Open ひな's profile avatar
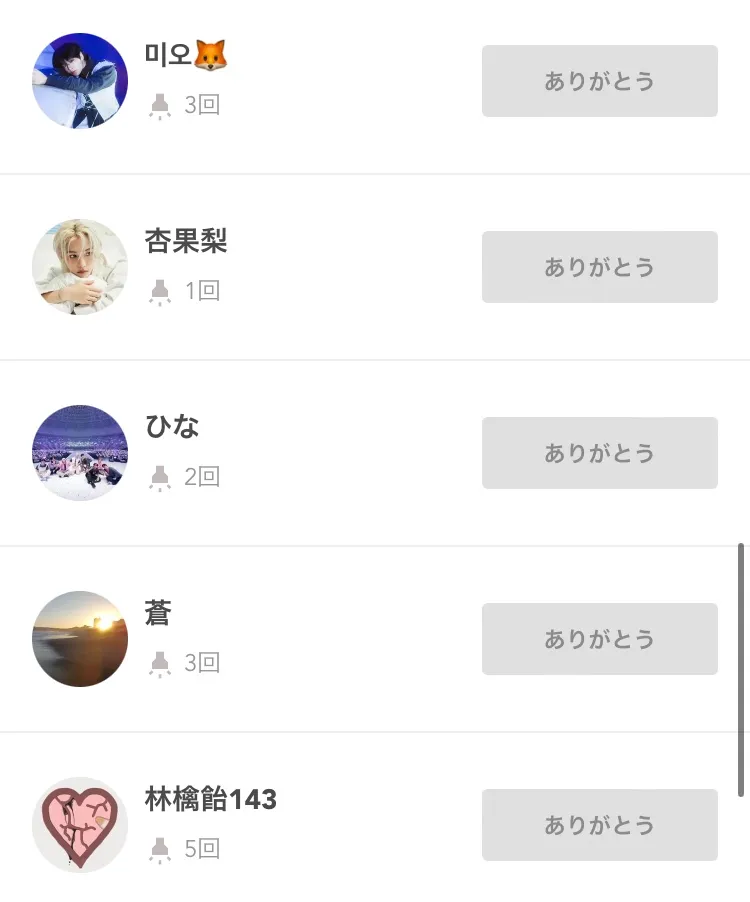Viewport: 750px width, 902px height. (80, 453)
